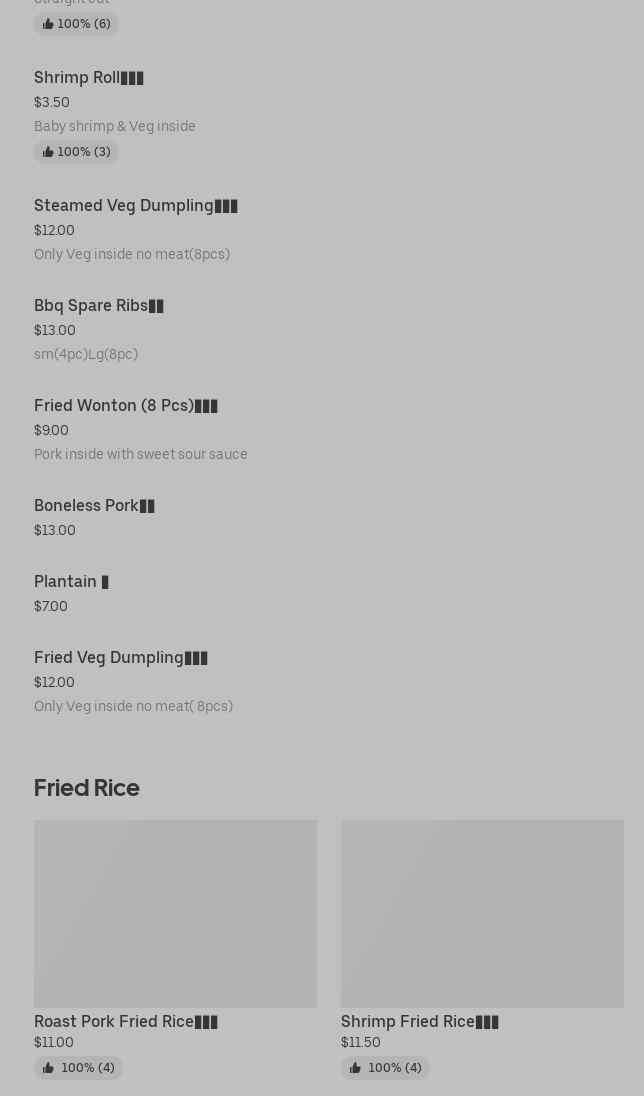This screenshot has width=644, height=1096.
Task: Choose the Bbq Spare Ribs item
Action: (x=98, y=306)
